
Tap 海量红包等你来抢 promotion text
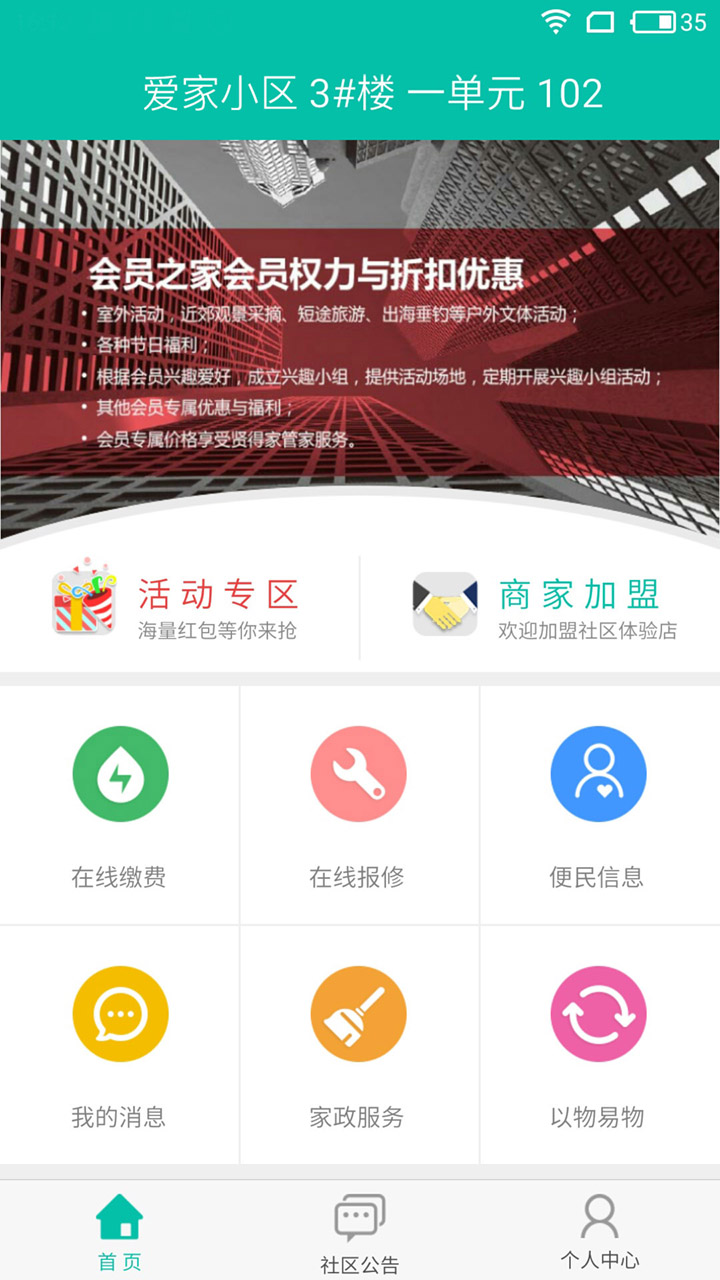click(222, 631)
